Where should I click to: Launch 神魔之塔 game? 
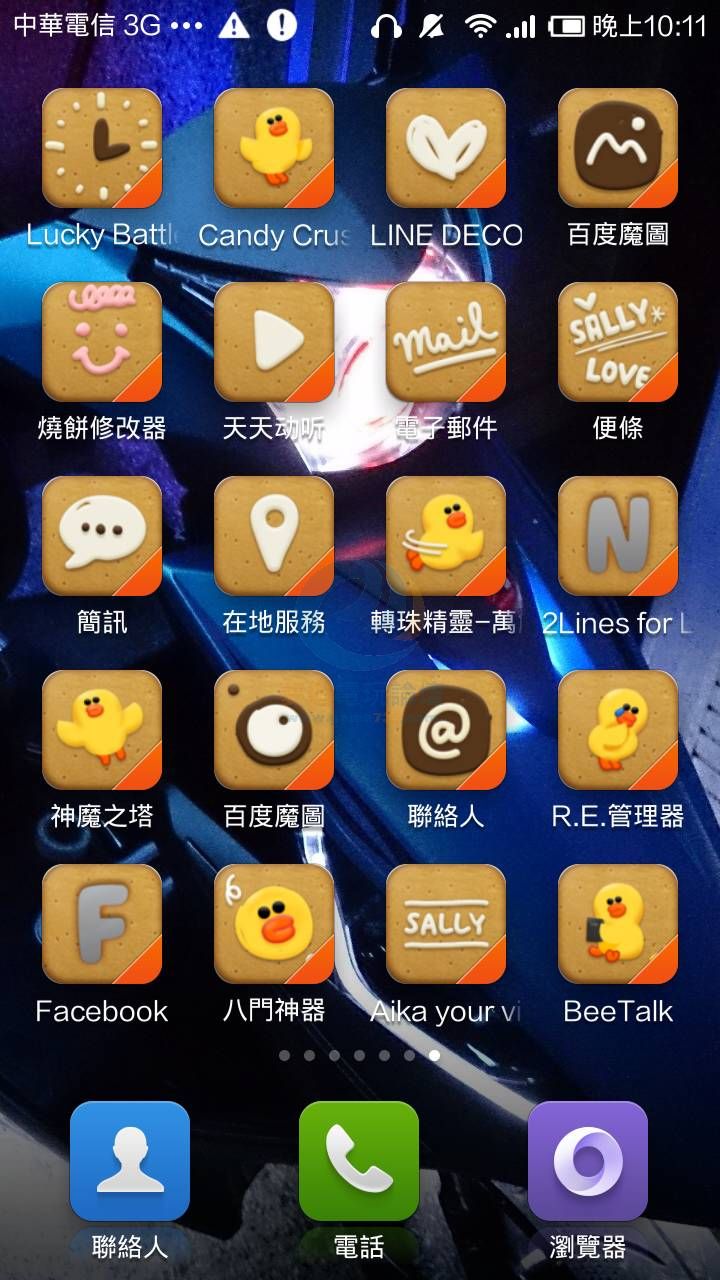tap(102, 730)
